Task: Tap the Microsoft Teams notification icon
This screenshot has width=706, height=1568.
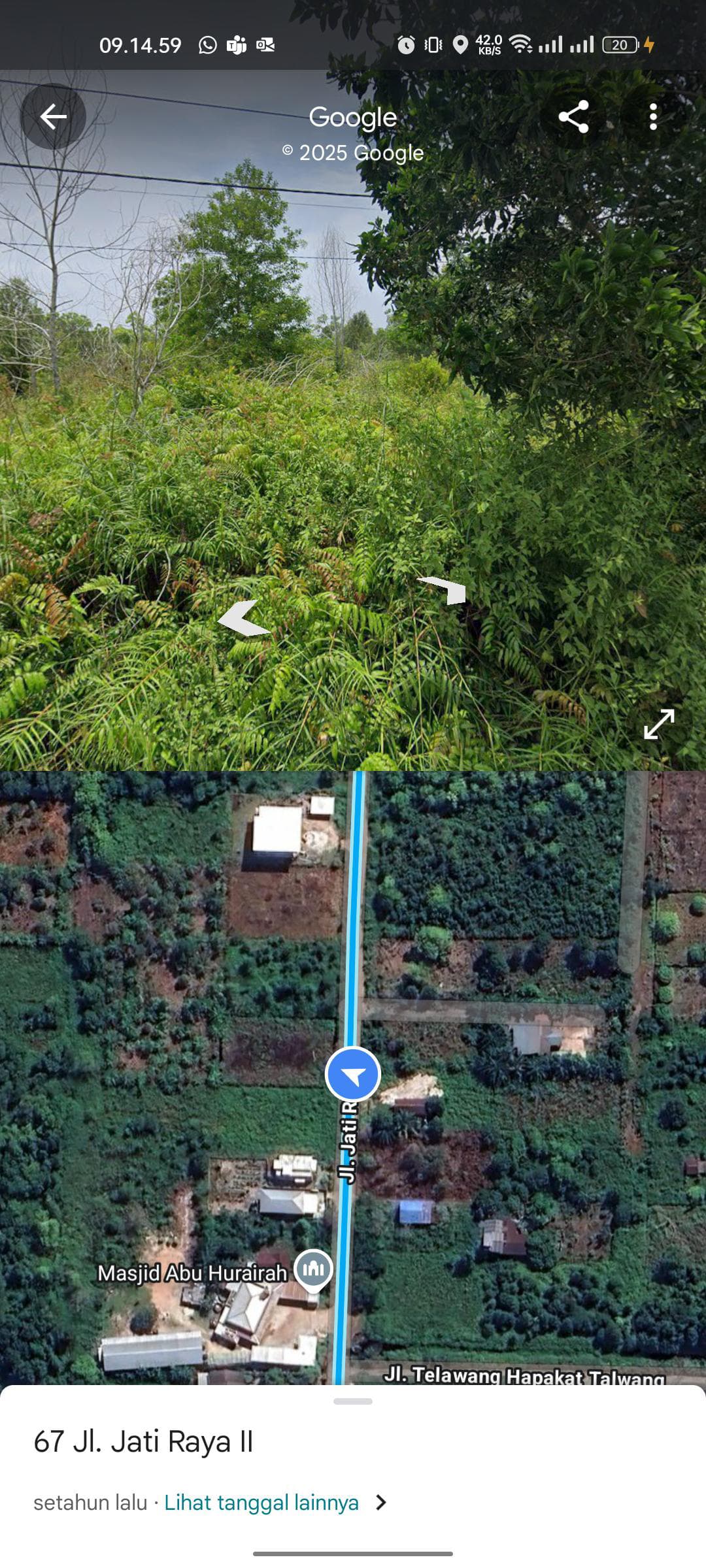Action: click(x=237, y=46)
